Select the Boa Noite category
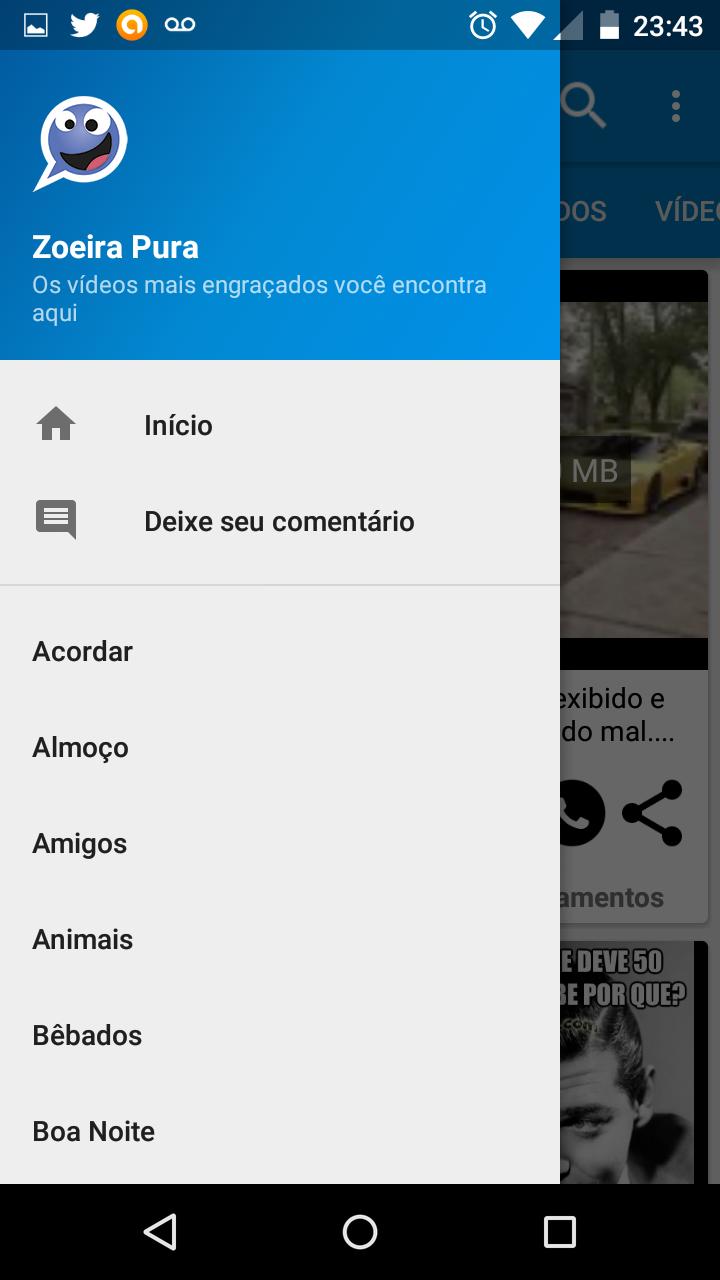The height and width of the screenshot is (1280, 720). click(x=94, y=1132)
